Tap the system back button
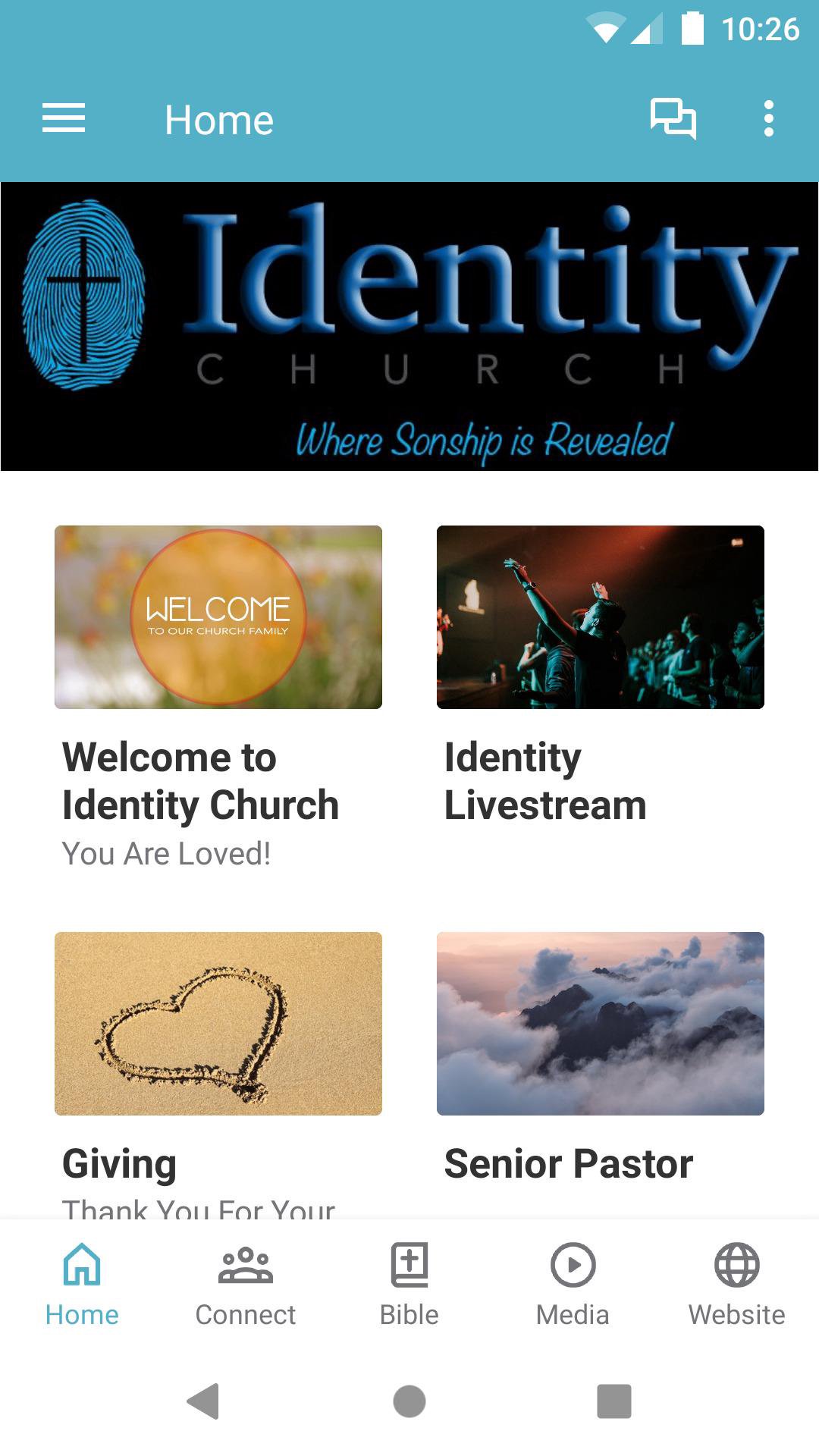The height and width of the screenshot is (1456, 819). (203, 1401)
